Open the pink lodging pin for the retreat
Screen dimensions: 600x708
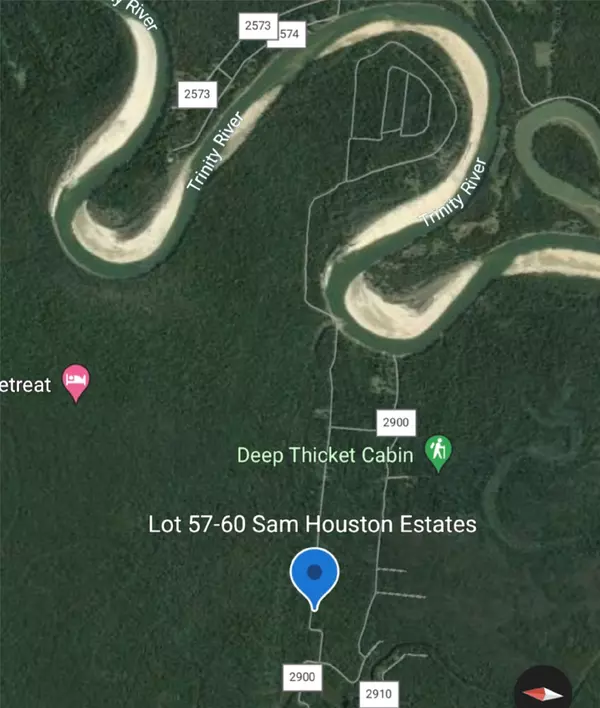[76, 381]
